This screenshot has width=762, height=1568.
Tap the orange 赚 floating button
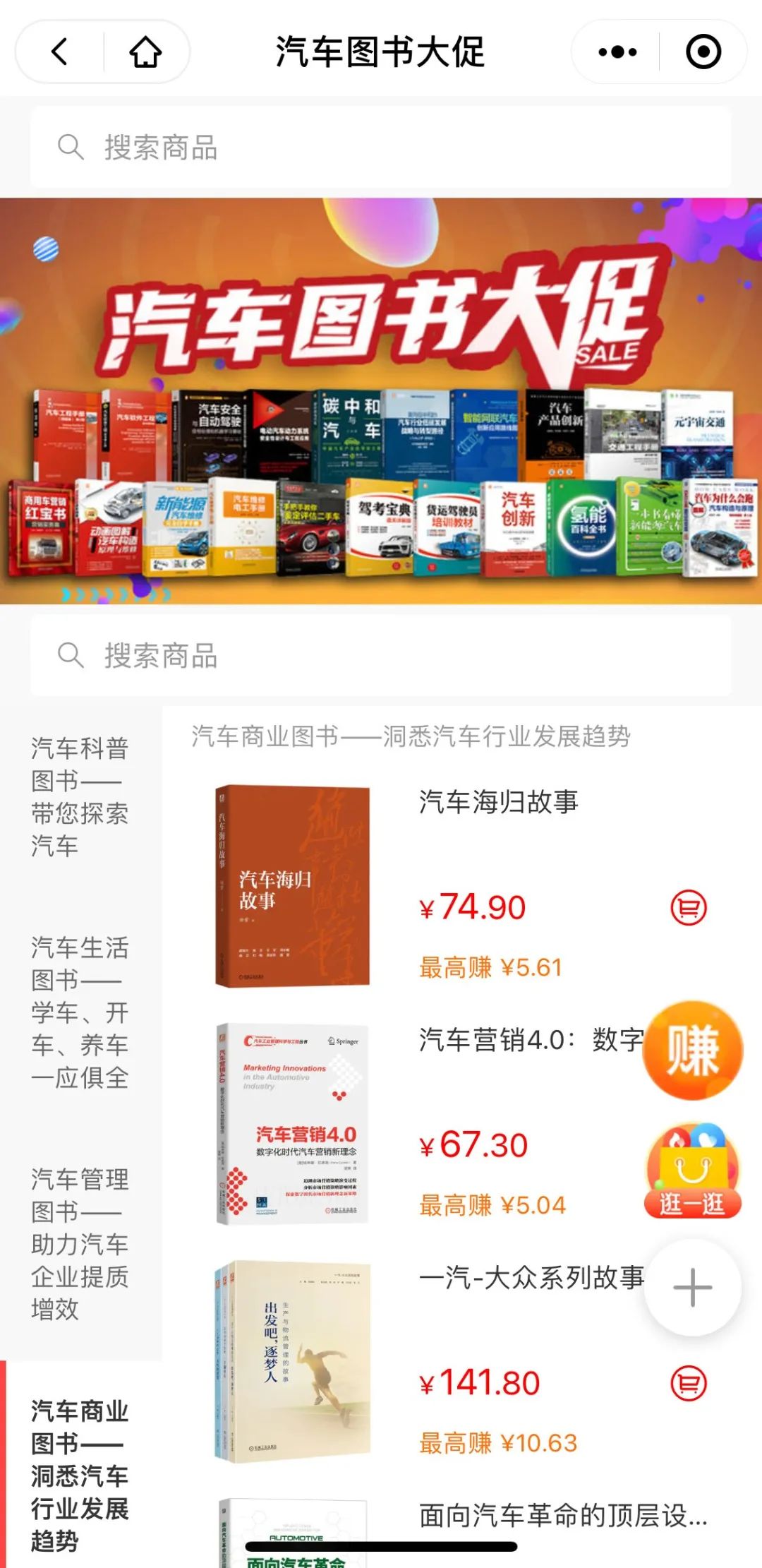693,1051
